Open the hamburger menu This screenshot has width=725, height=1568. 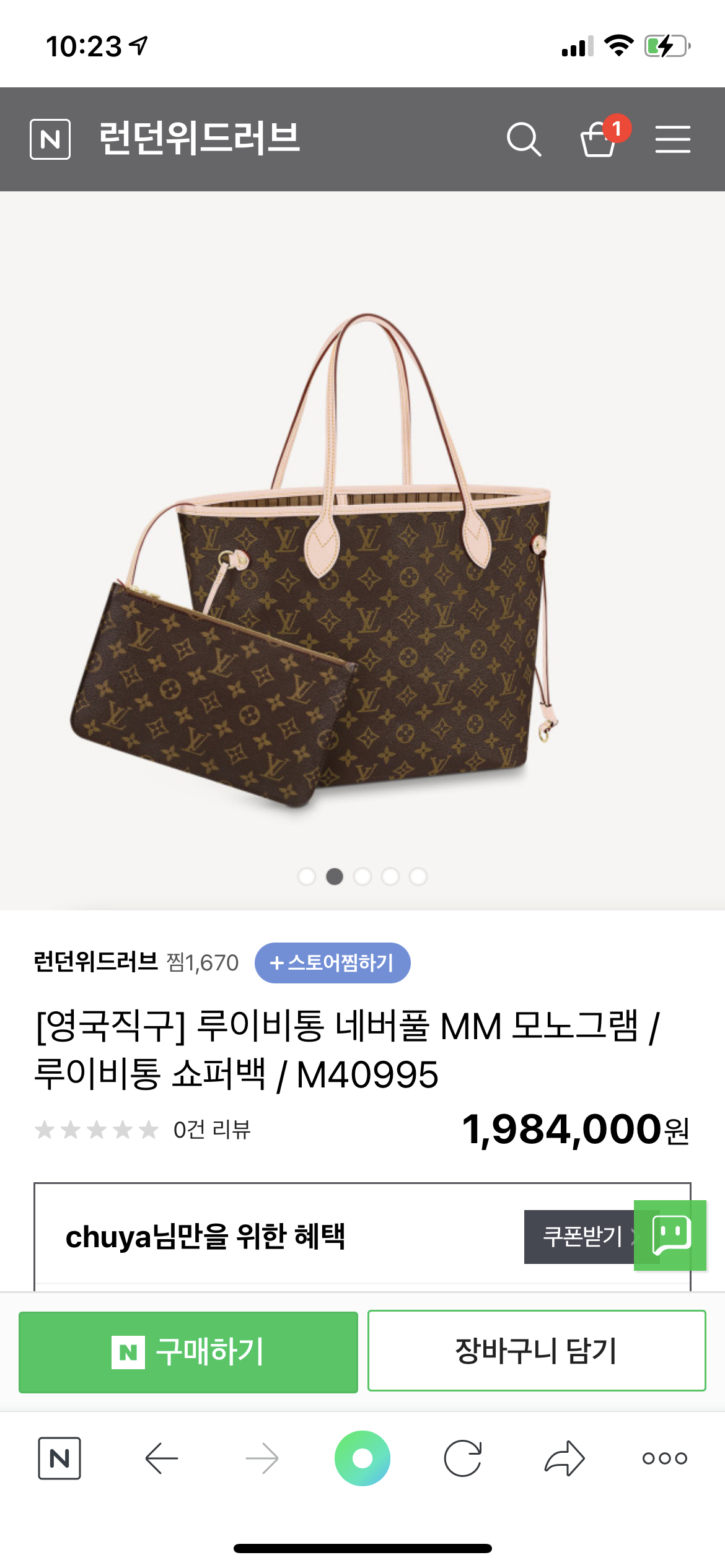click(673, 139)
